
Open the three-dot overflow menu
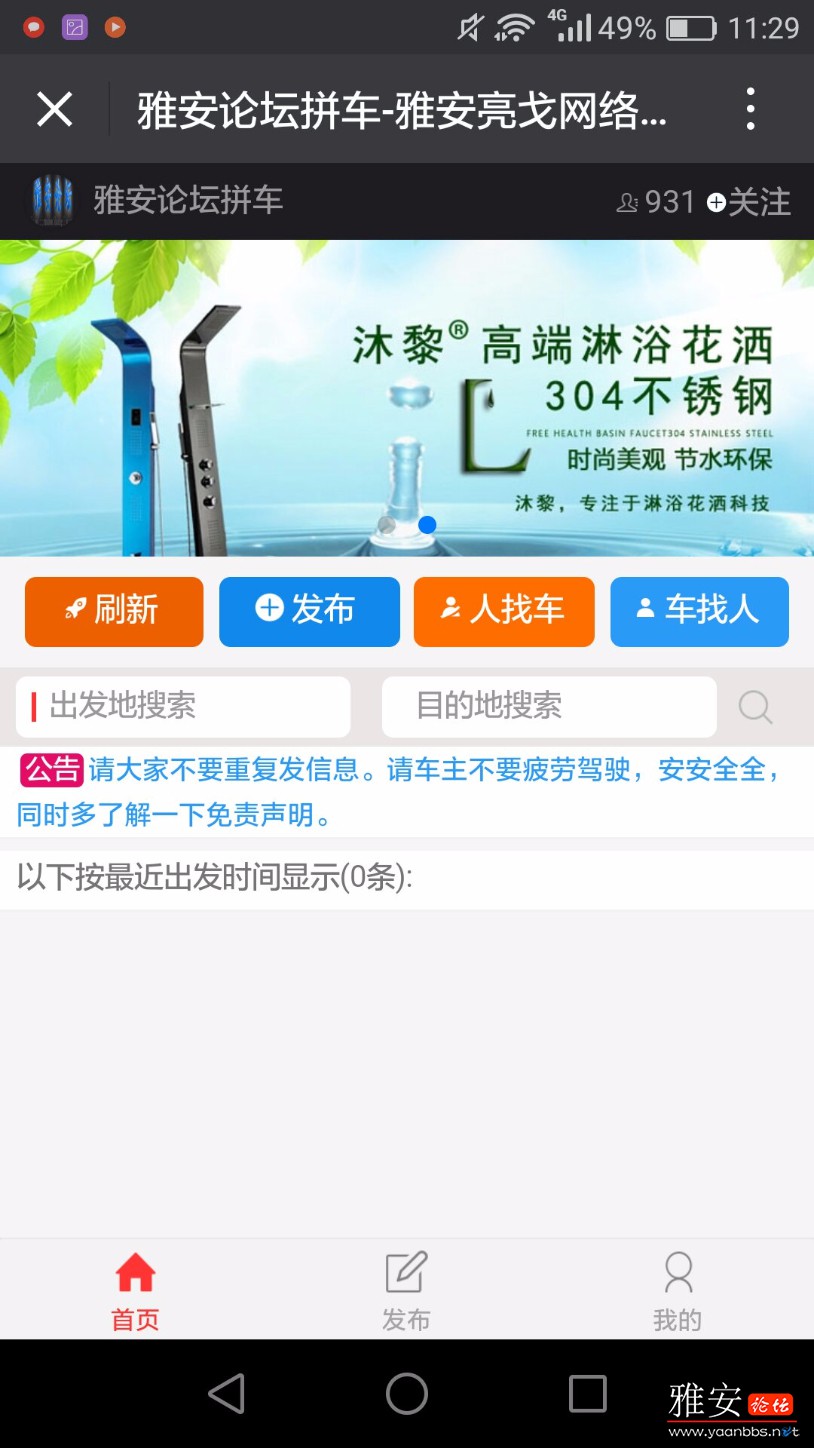point(750,109)
